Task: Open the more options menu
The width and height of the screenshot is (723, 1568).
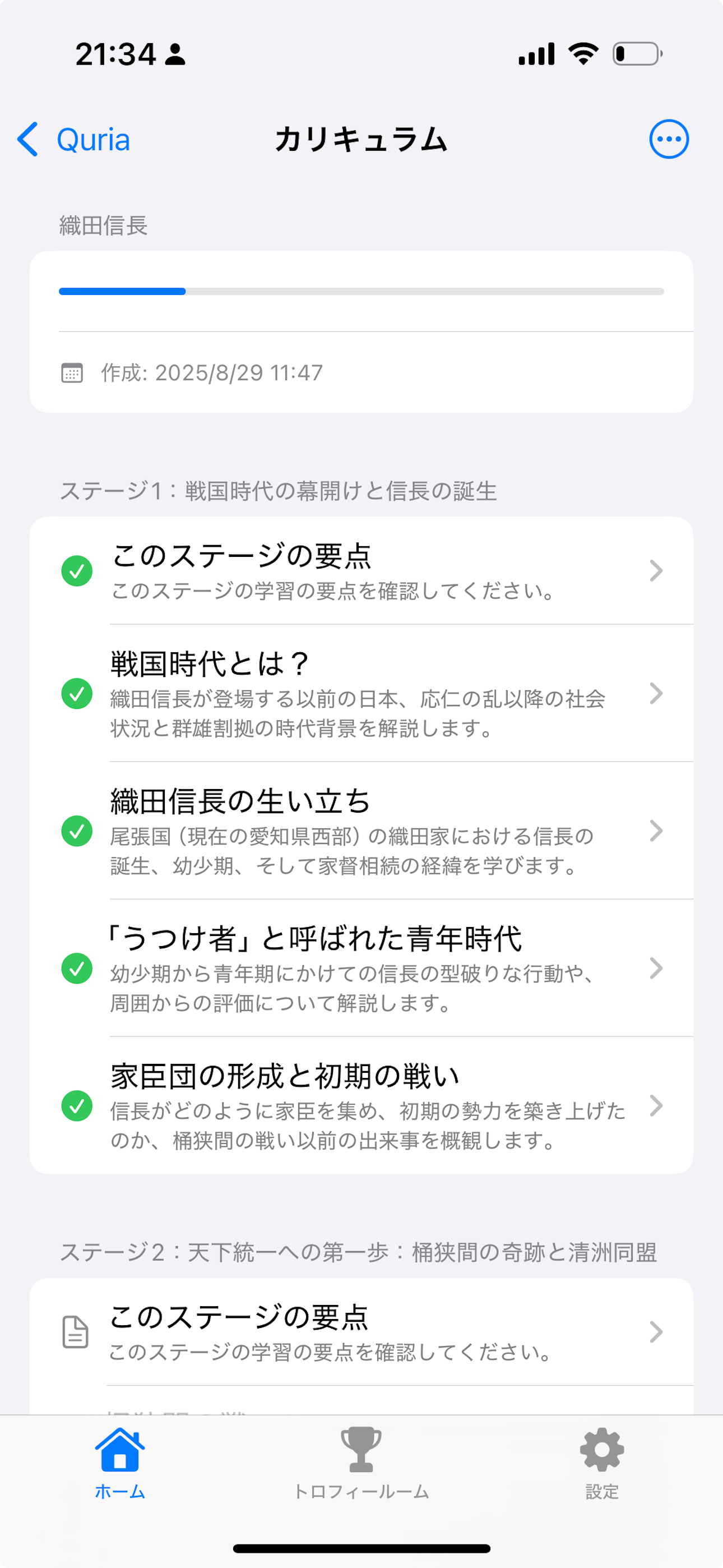Action: click(668, 140)
